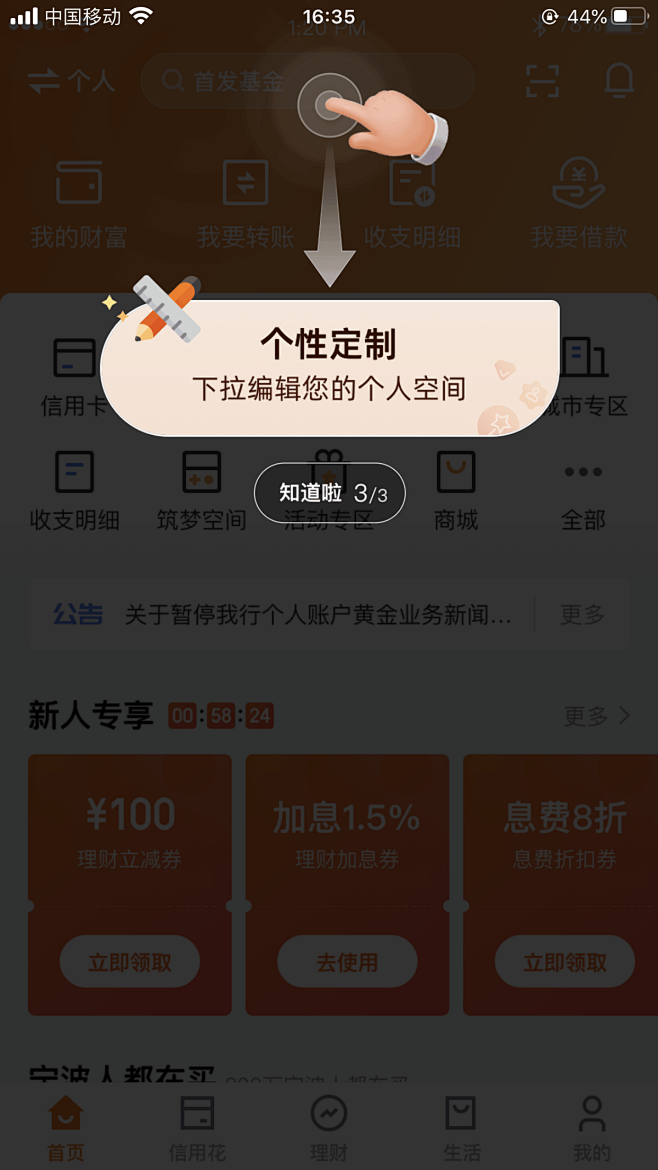
Task: Tap the 首发基金 search box
Action: 307,81
